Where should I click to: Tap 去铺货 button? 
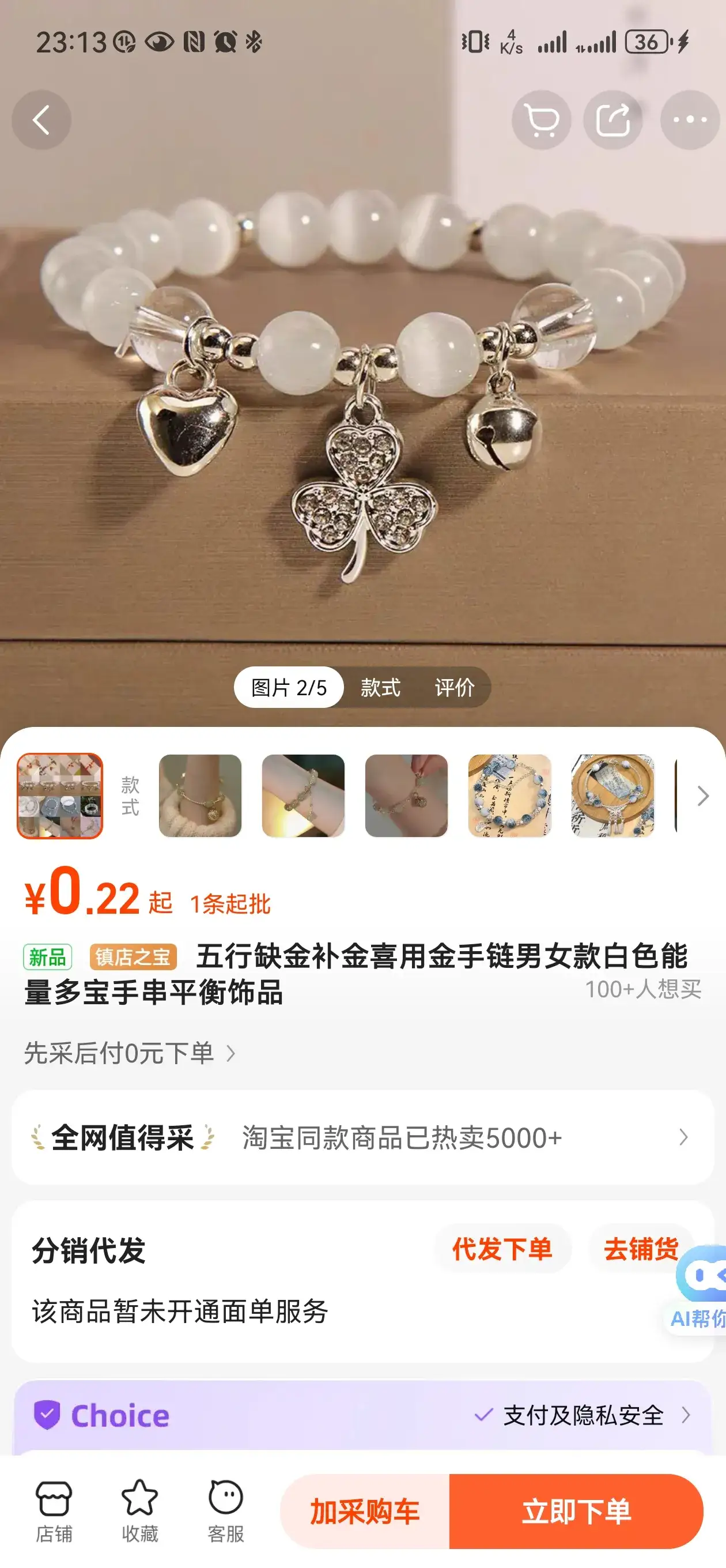coord(640,1249)
